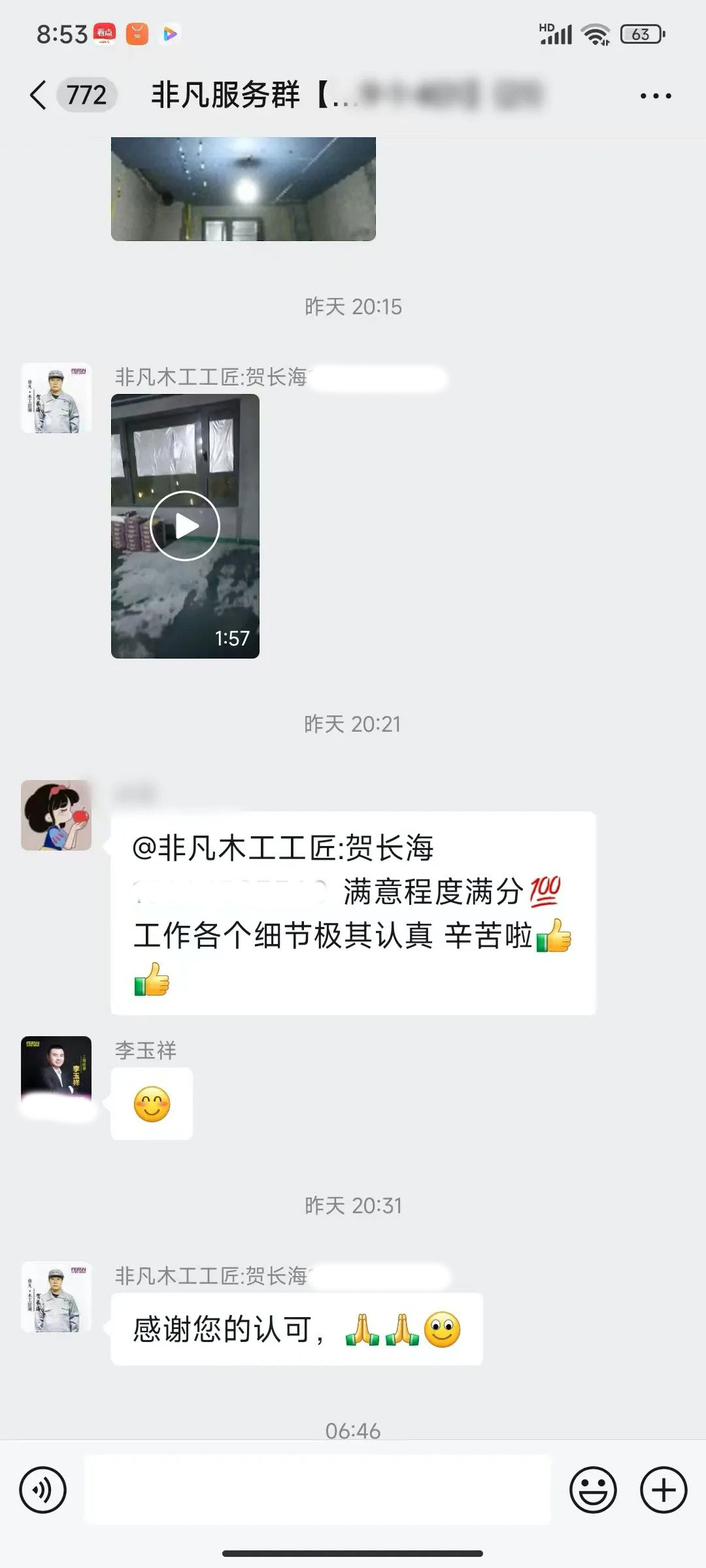
Task: Switch to voice message input
Action: [x=43, y=1490]
